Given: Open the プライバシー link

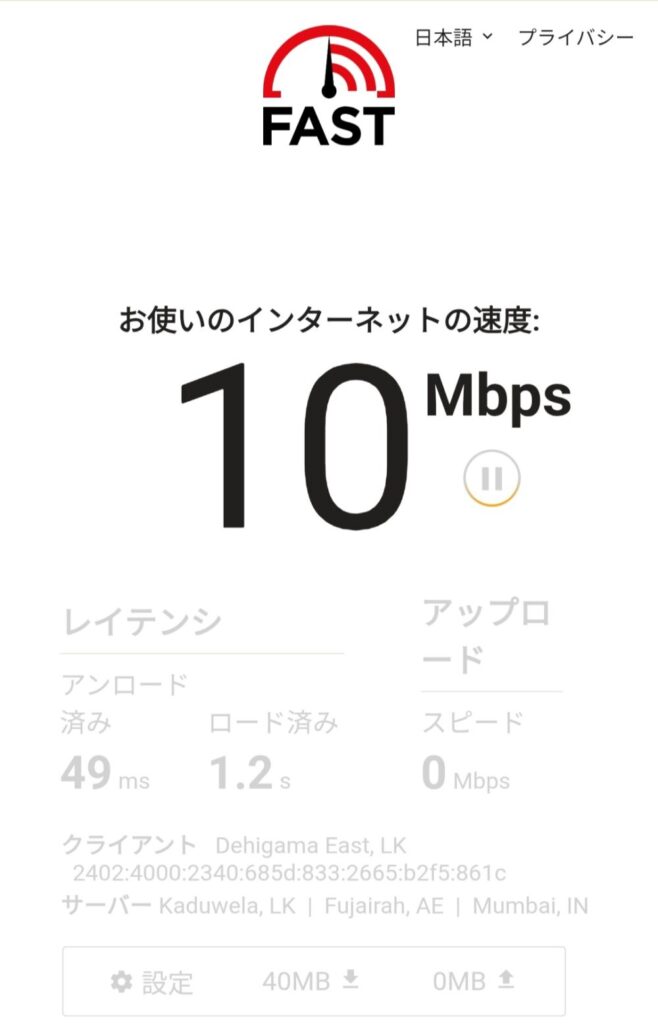Looking at the screenshot, I should coord(575,37).
